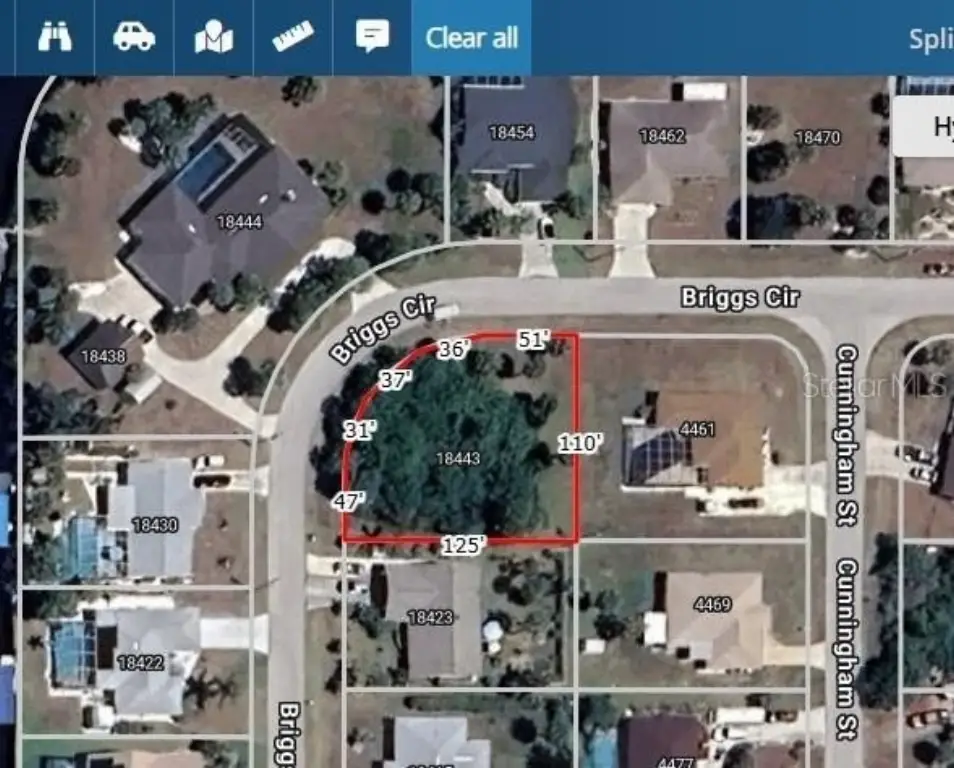Tap the Clear all button
The image size is (954, 768).
[x=471, y=38]
